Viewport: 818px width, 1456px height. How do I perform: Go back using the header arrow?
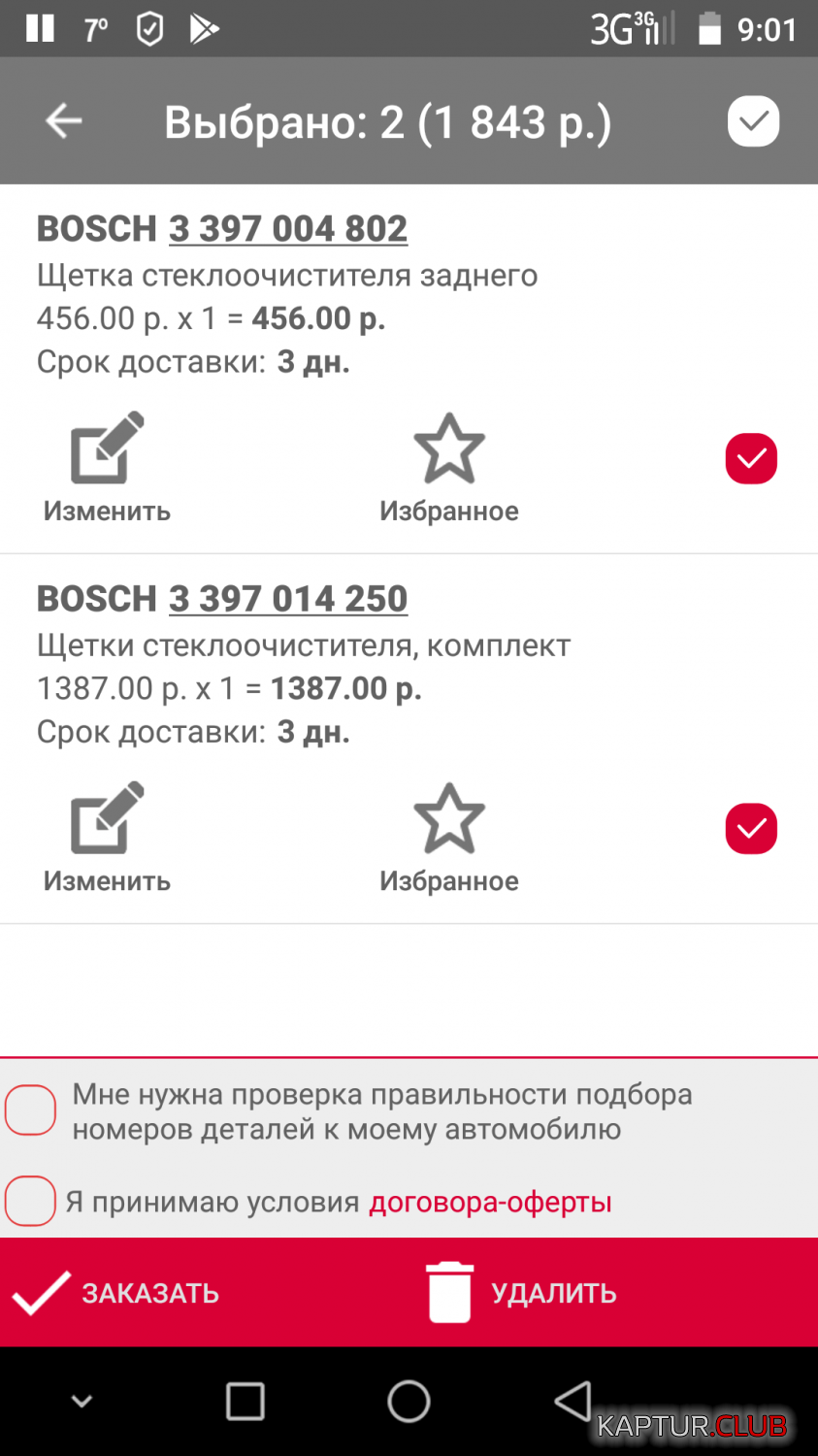(x=64, y=121)
